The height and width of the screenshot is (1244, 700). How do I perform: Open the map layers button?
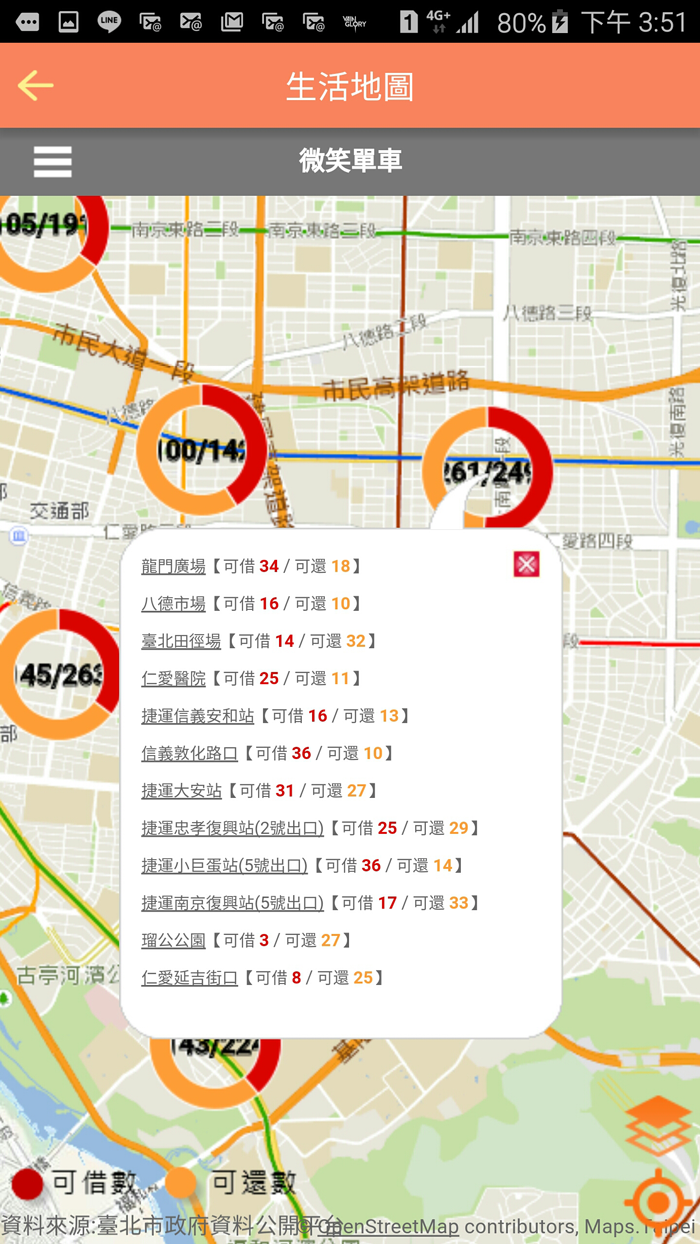(657, 1124)
